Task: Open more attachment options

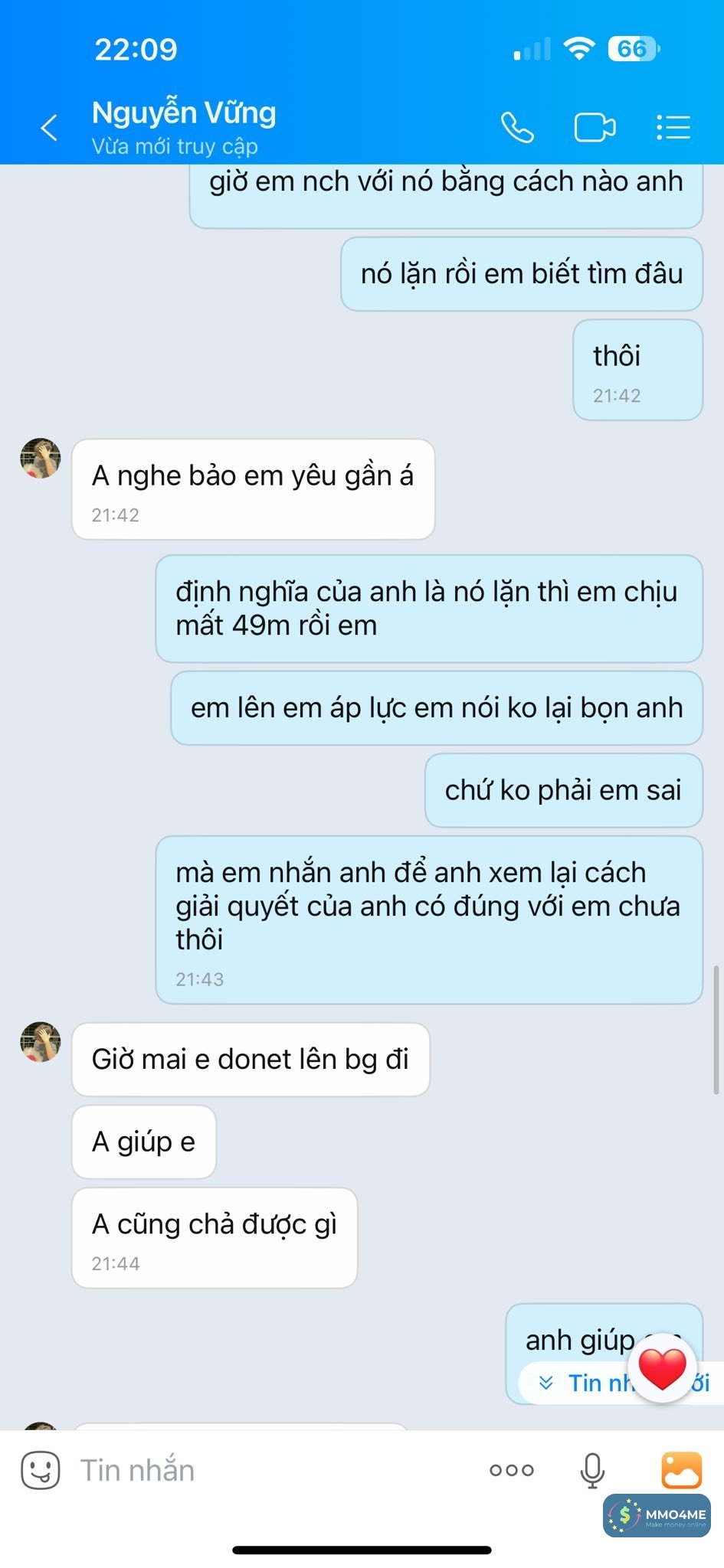Action: 512,1470
